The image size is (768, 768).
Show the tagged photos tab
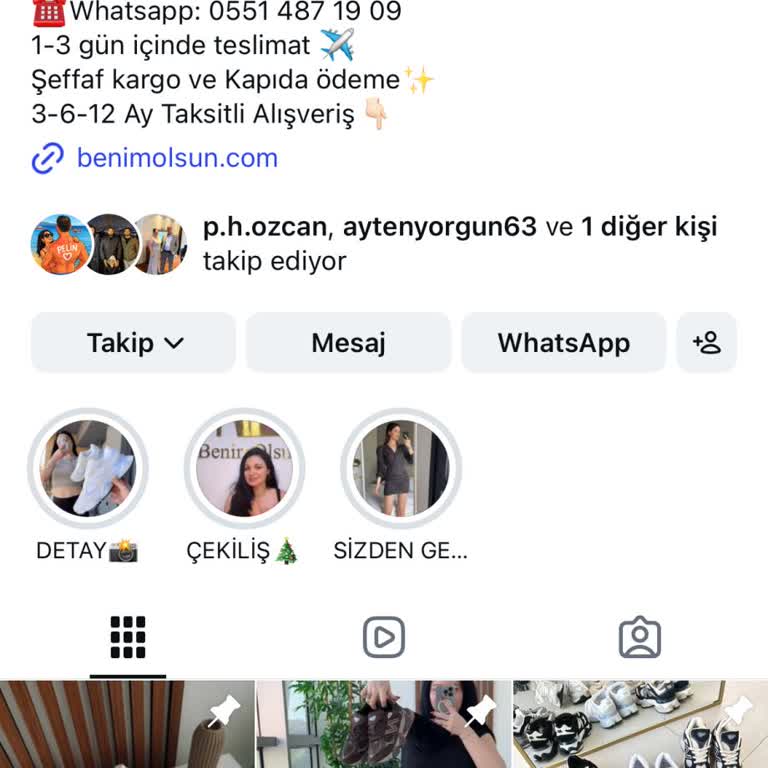pyautogui.click(x=640, y=637)
